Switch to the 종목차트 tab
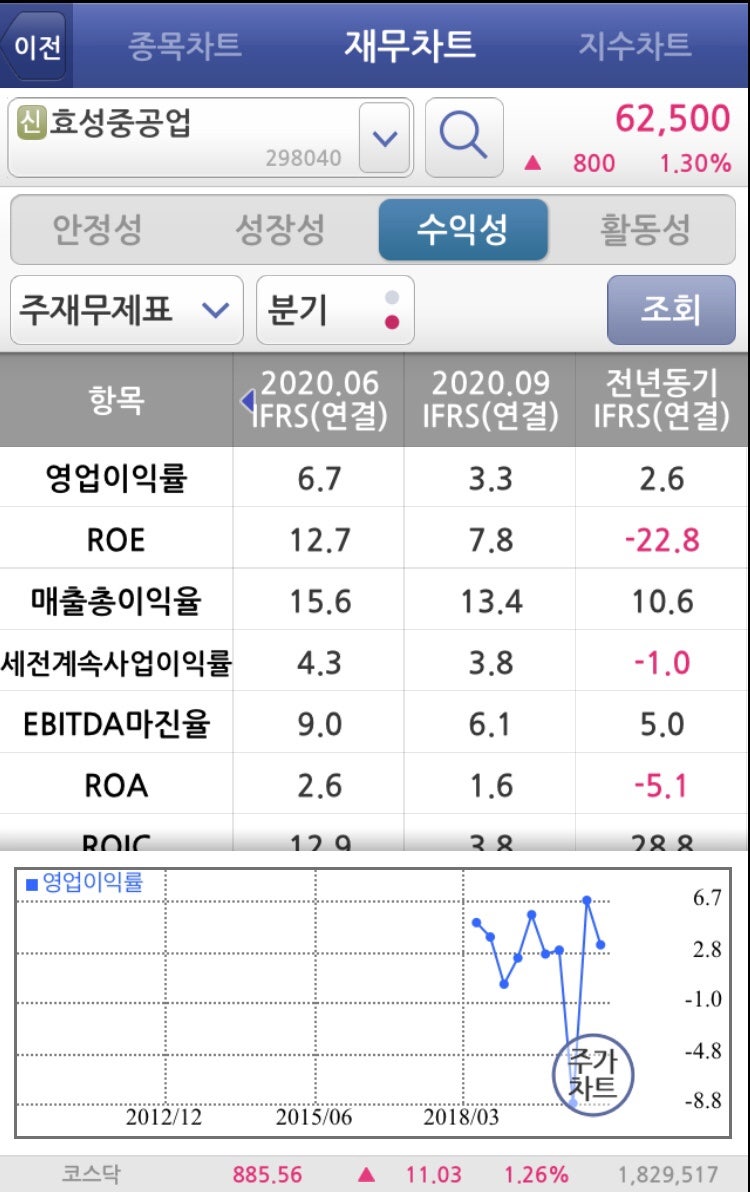Image resolution: width=750 pixels, height=1192 pixels. point(183,44)
